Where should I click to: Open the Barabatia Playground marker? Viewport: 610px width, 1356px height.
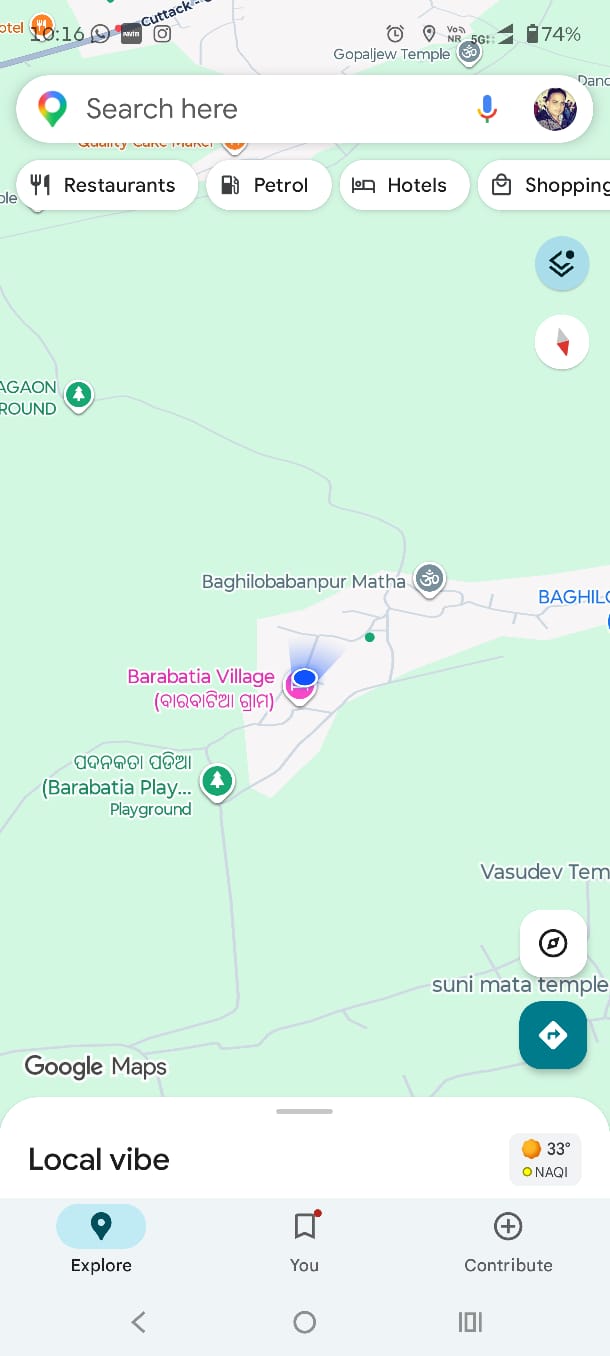[x=217, y=781]
